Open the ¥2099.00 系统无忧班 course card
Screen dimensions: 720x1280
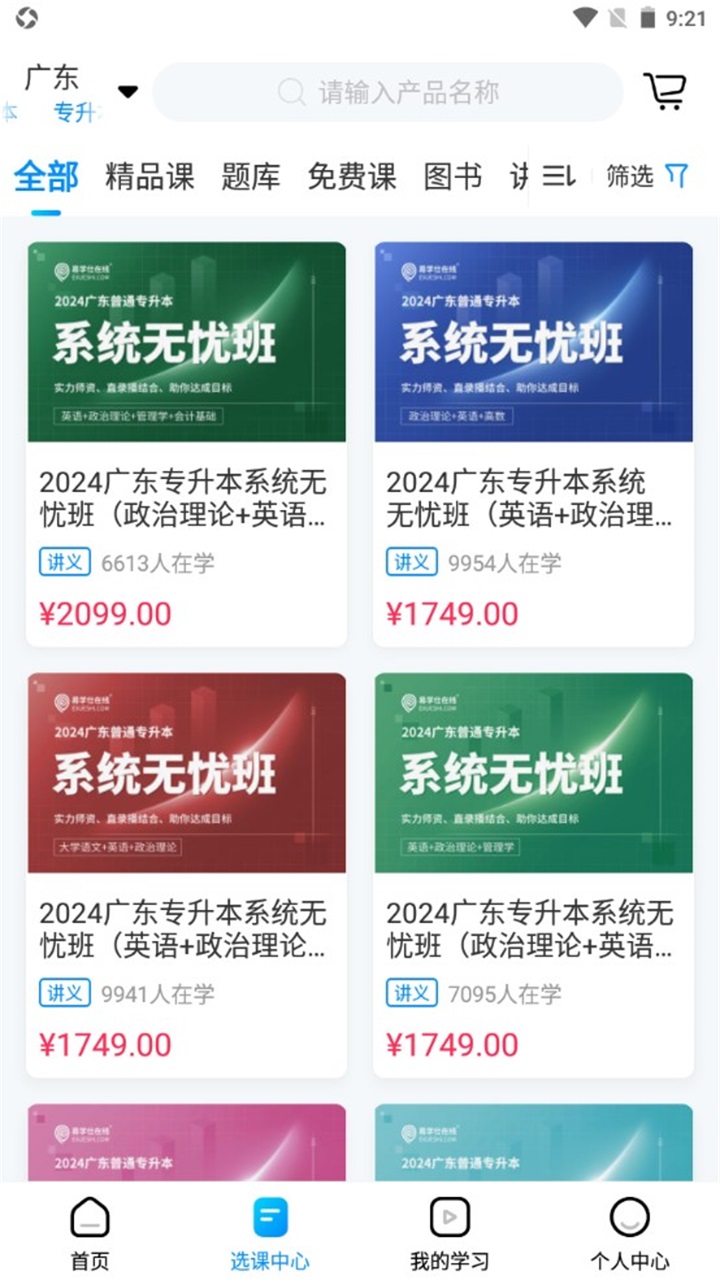pos(186,444)
